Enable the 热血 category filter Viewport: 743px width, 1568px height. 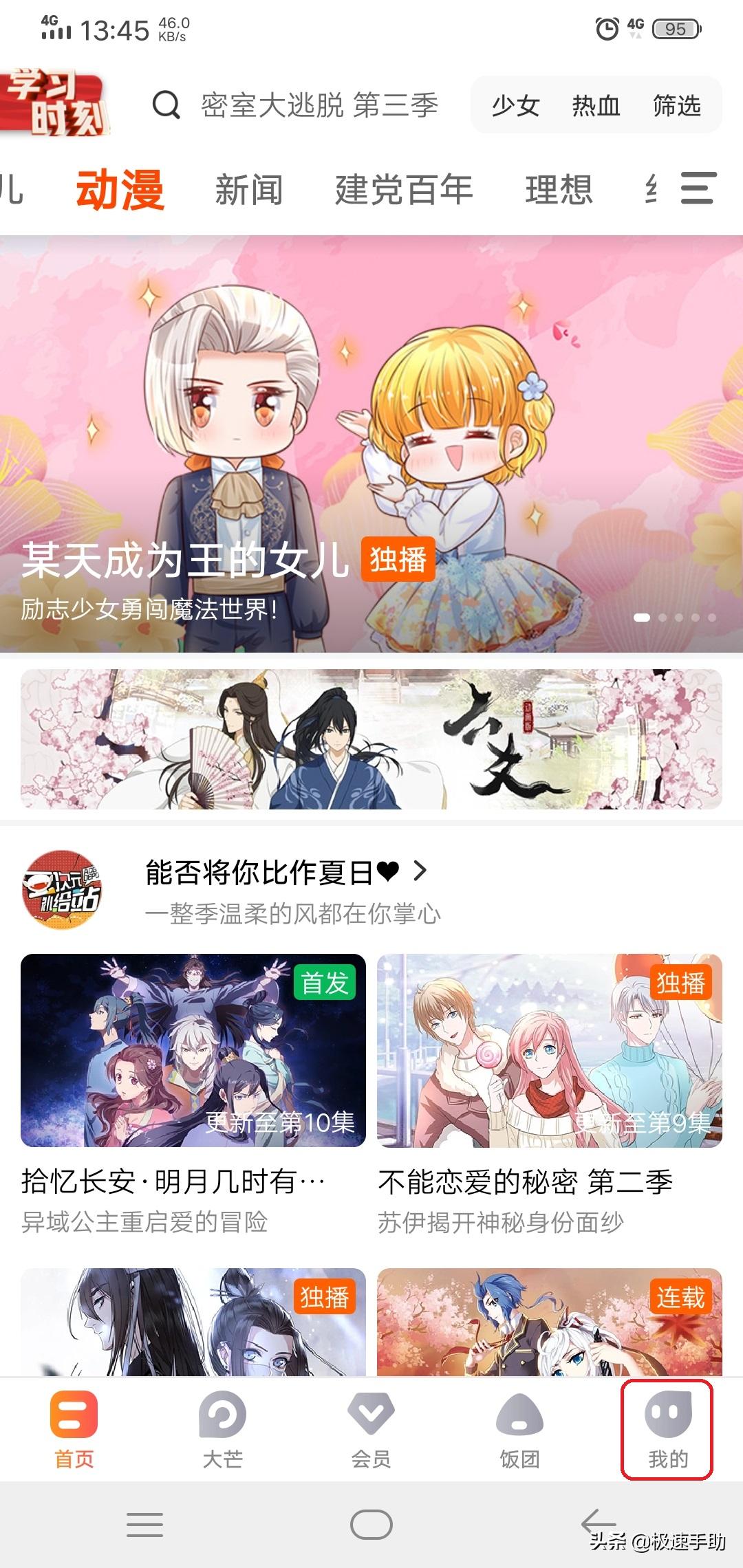tap(596, 105)
